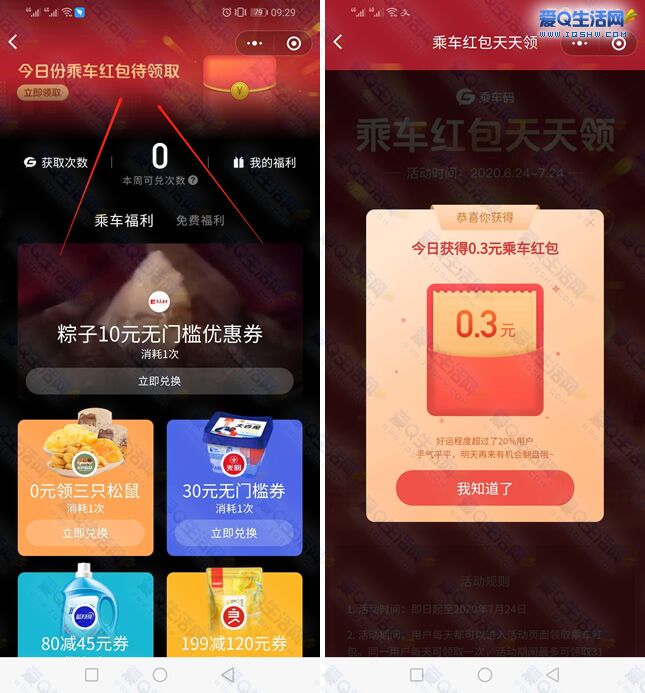
Task: Tap 立即兑换 on the 0元领三只松鼠 card
Action: tap(84, 533)
